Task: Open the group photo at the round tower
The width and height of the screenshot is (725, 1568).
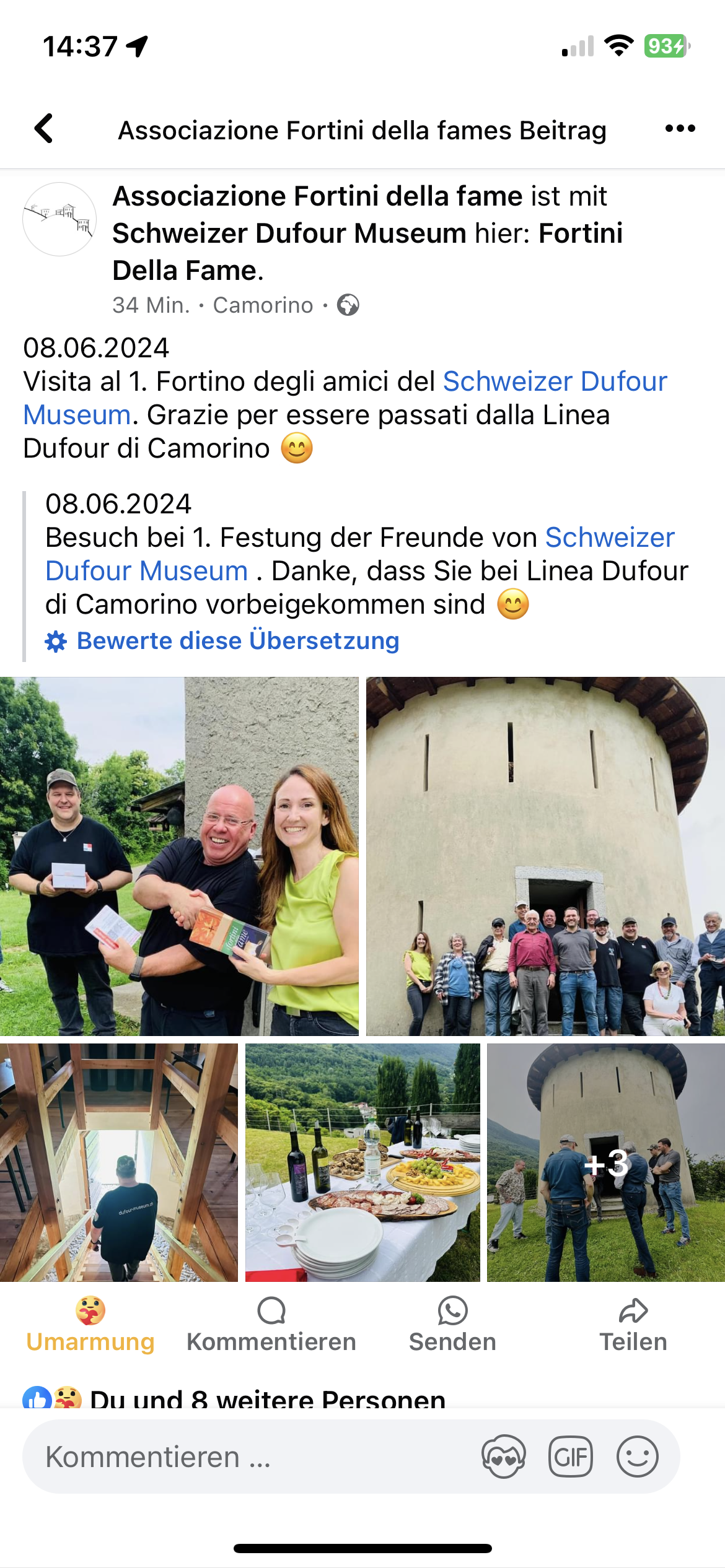Action: pos(545,856)
